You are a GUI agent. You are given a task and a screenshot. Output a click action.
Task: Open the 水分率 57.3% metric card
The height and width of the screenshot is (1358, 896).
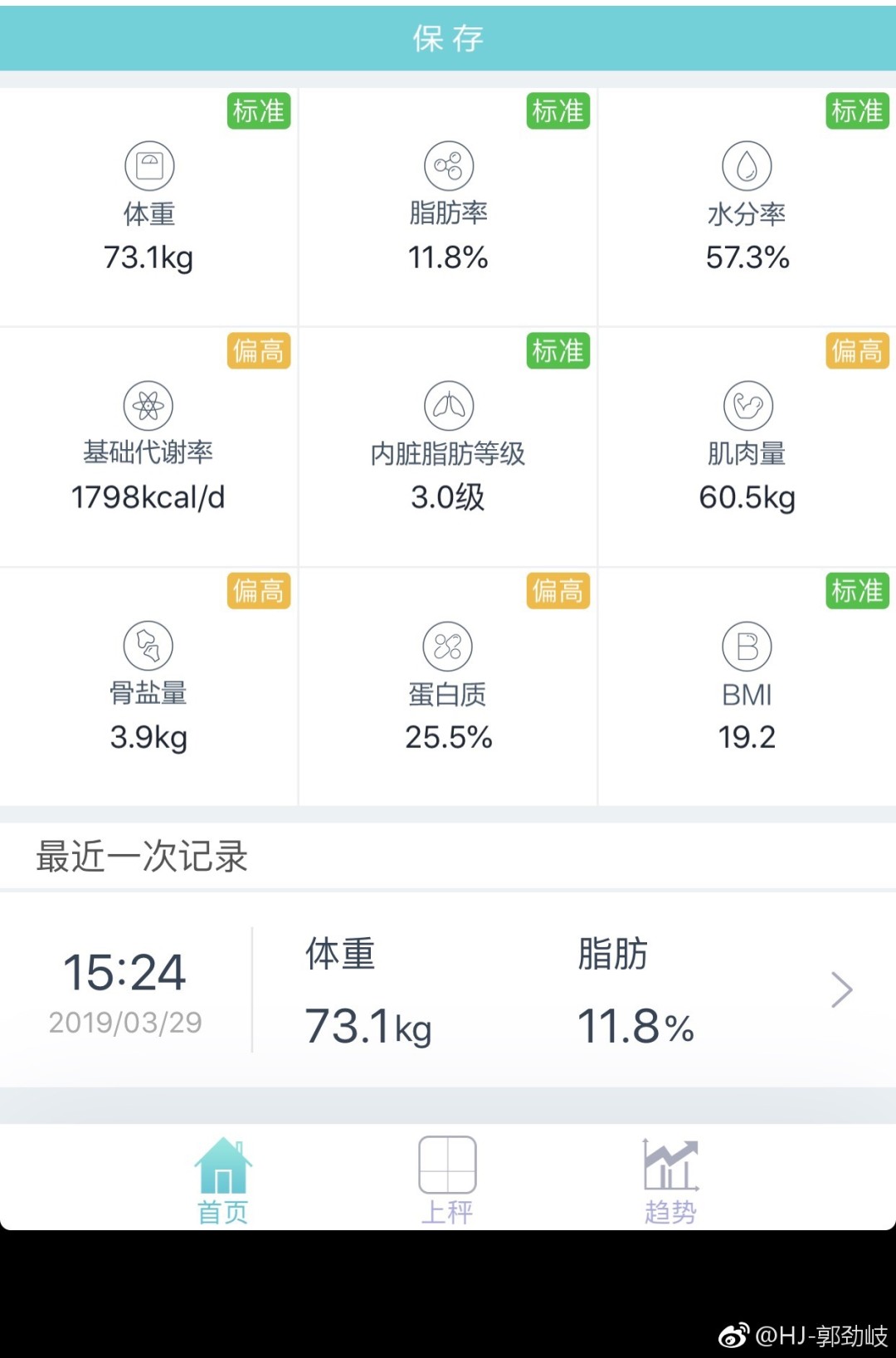(747, 208)
